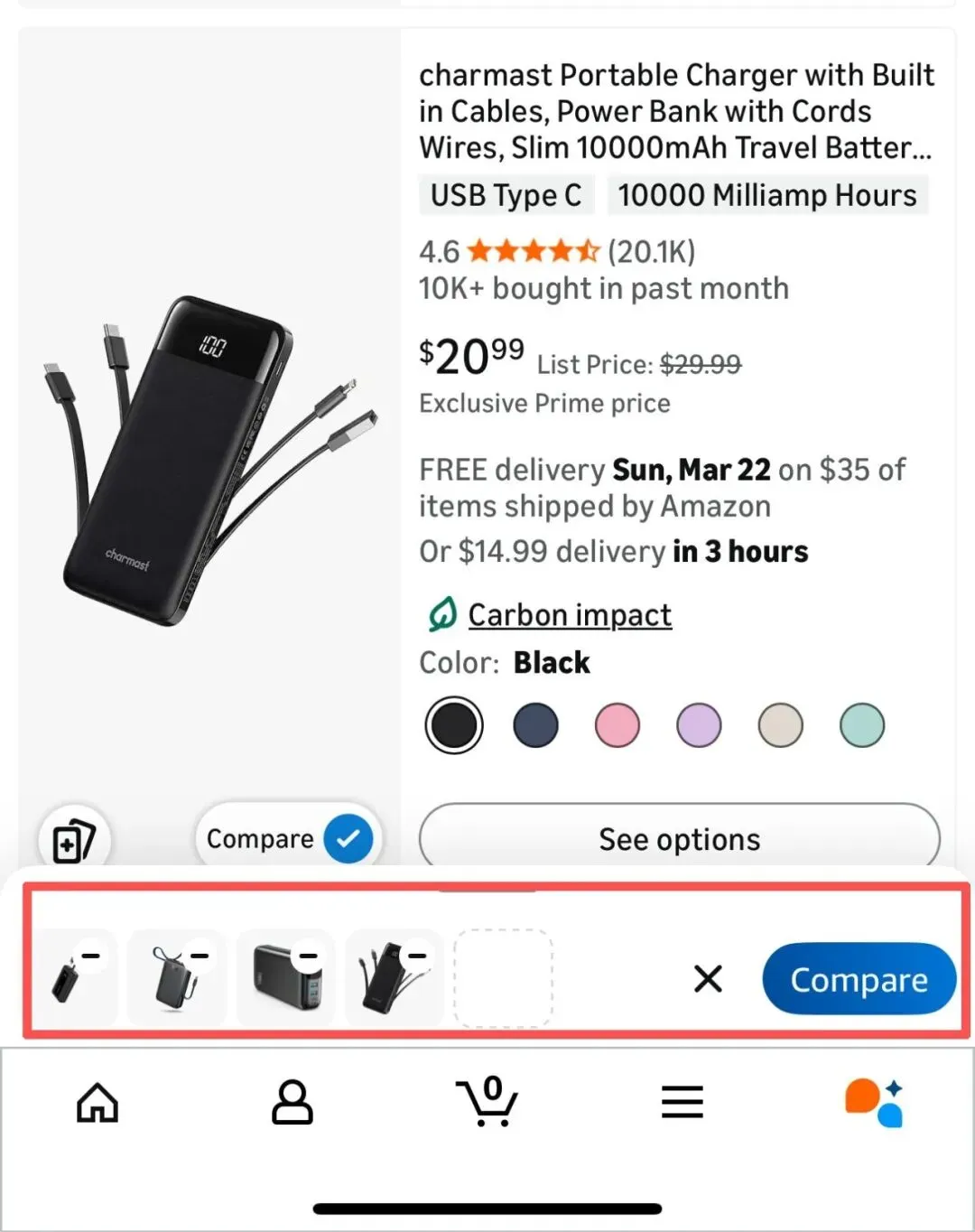Viewport: 975px width, 1232px height.
Task: Select the lavender purple color swatch
Action: (699, 725)
